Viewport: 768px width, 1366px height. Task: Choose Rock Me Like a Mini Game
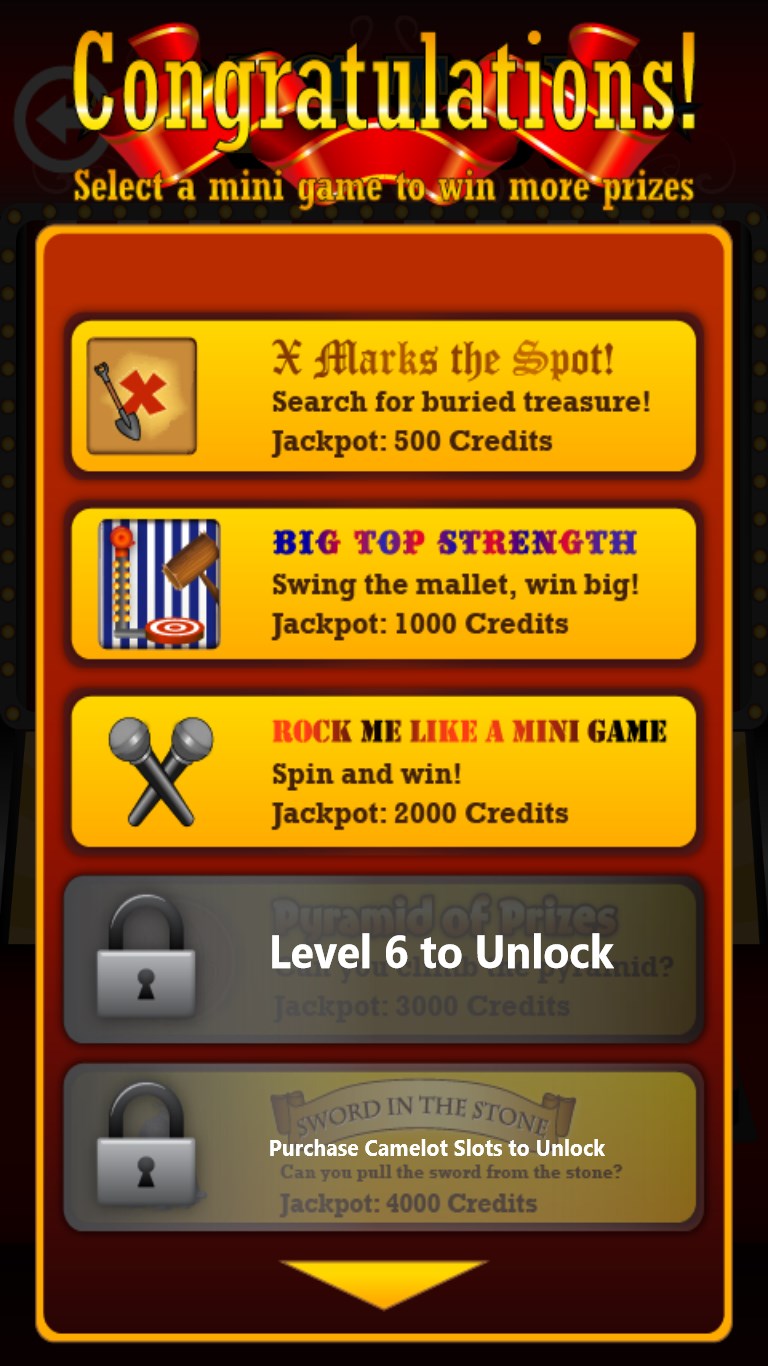(x=384, y=772)
